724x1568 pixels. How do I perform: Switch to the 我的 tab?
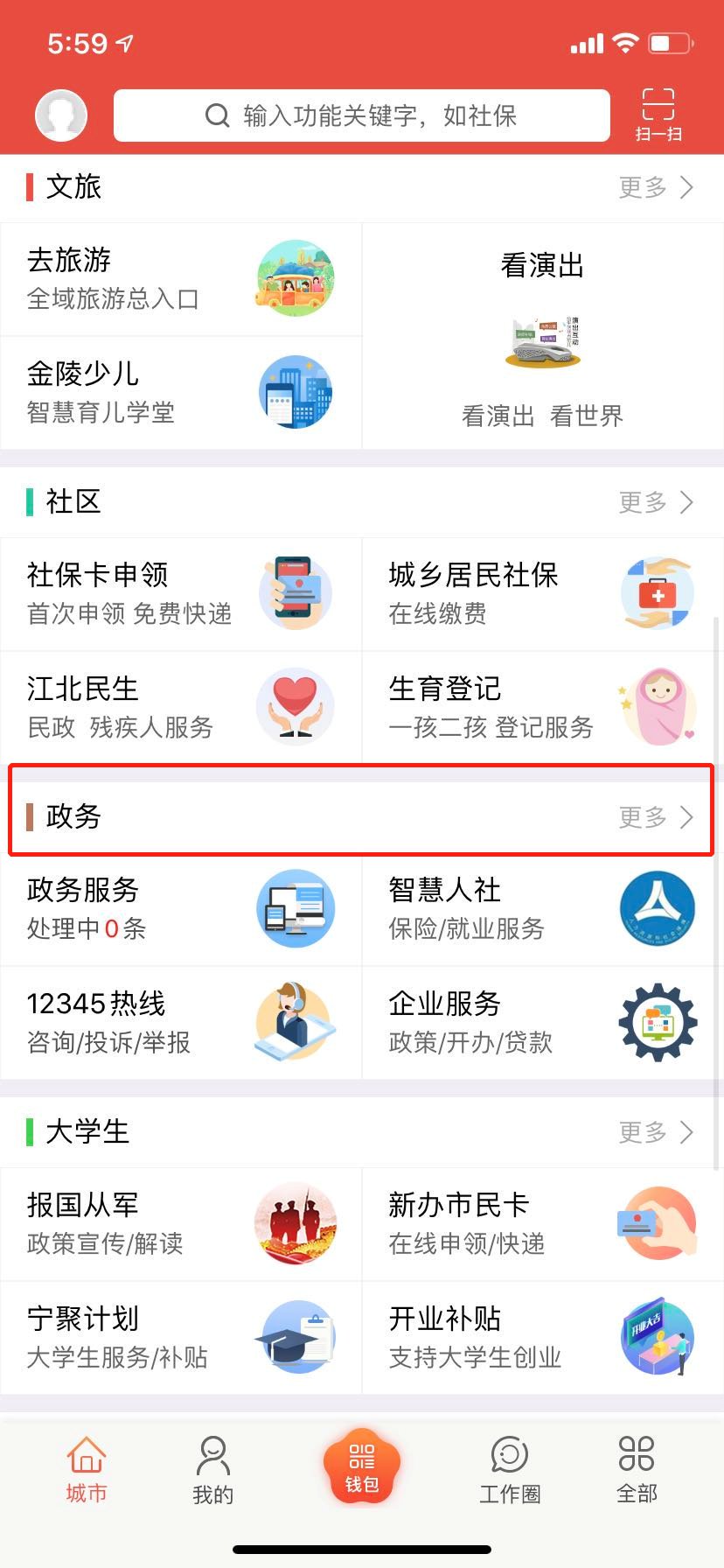click(212, 1470)
